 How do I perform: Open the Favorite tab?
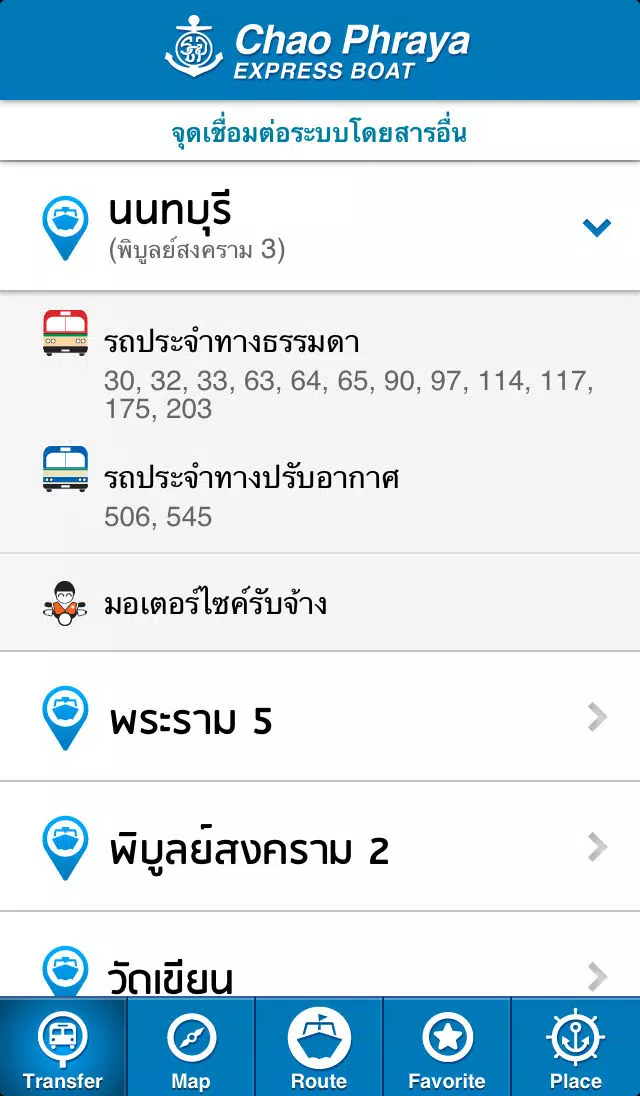(447, 1046)
